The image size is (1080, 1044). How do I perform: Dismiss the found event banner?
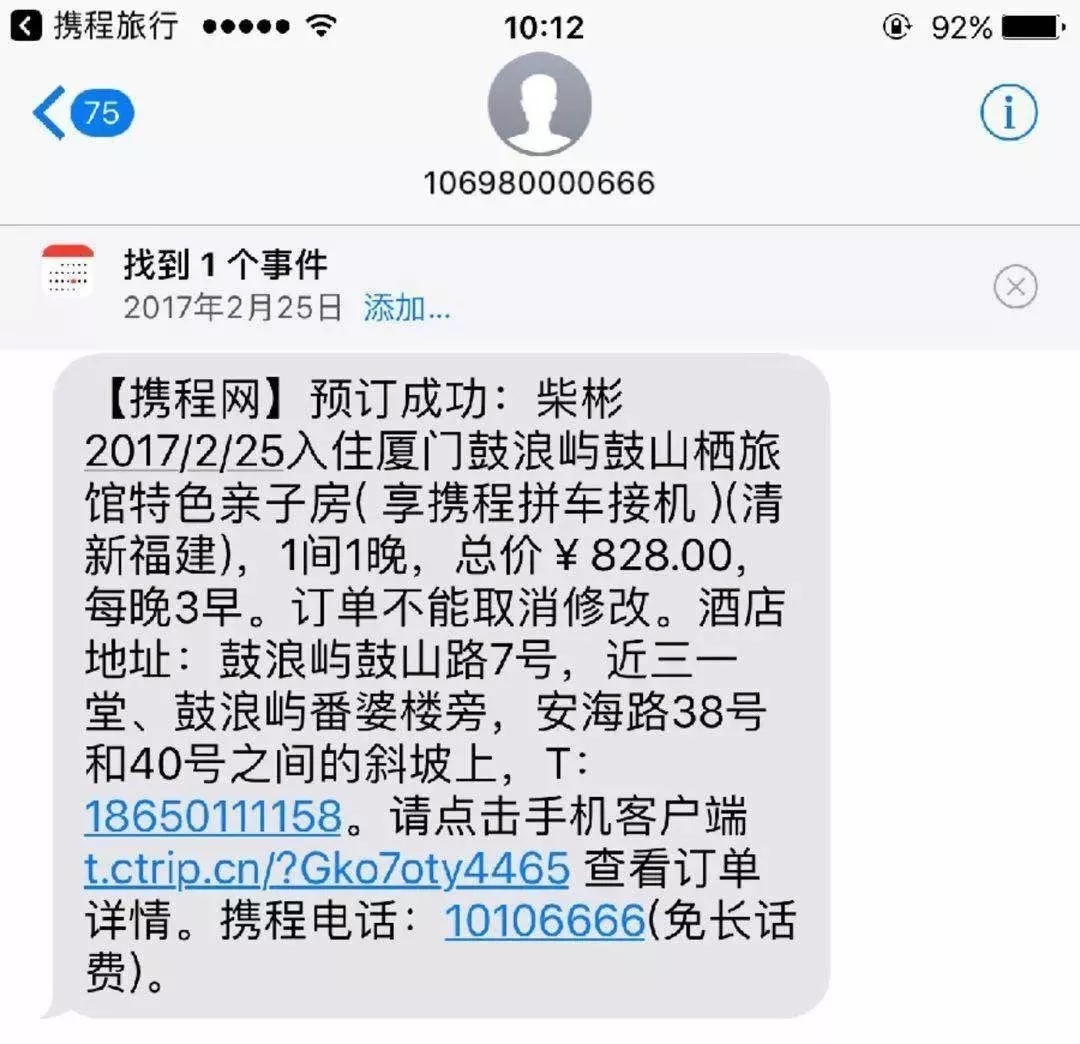1015,289
